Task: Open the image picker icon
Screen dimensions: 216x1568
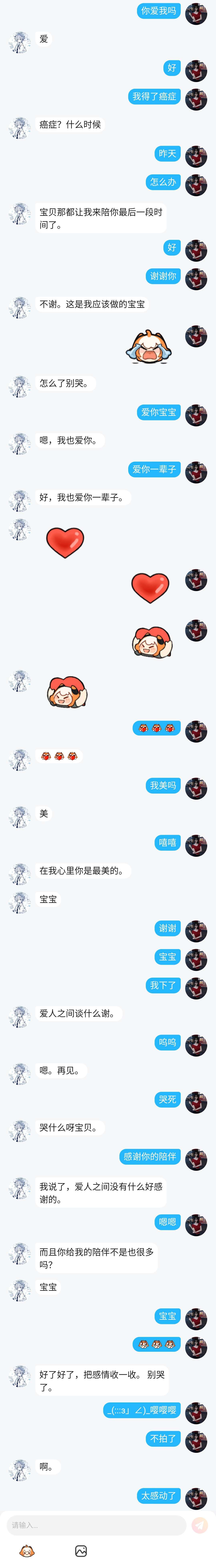Action: coord(81,1551)
